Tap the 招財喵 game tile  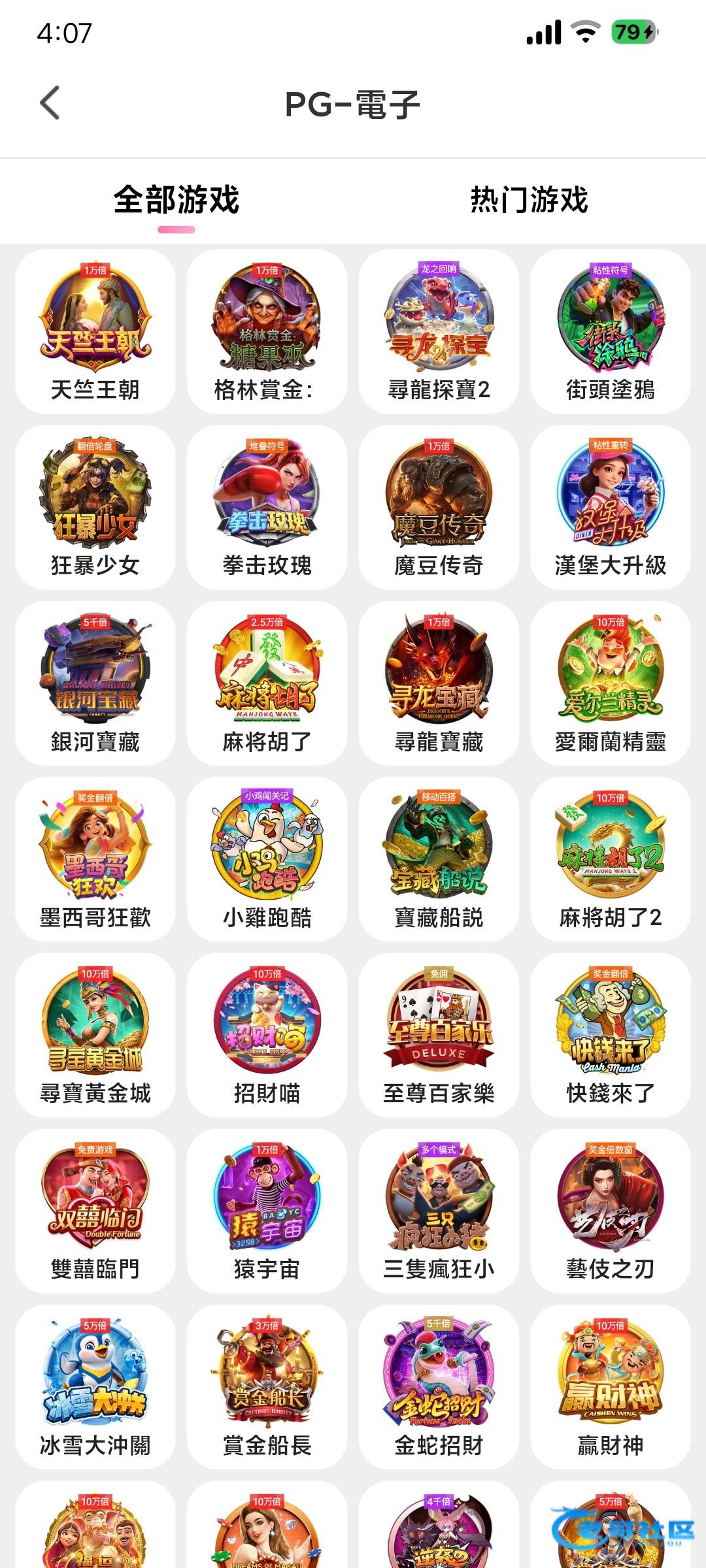(x=267, y=1034)
